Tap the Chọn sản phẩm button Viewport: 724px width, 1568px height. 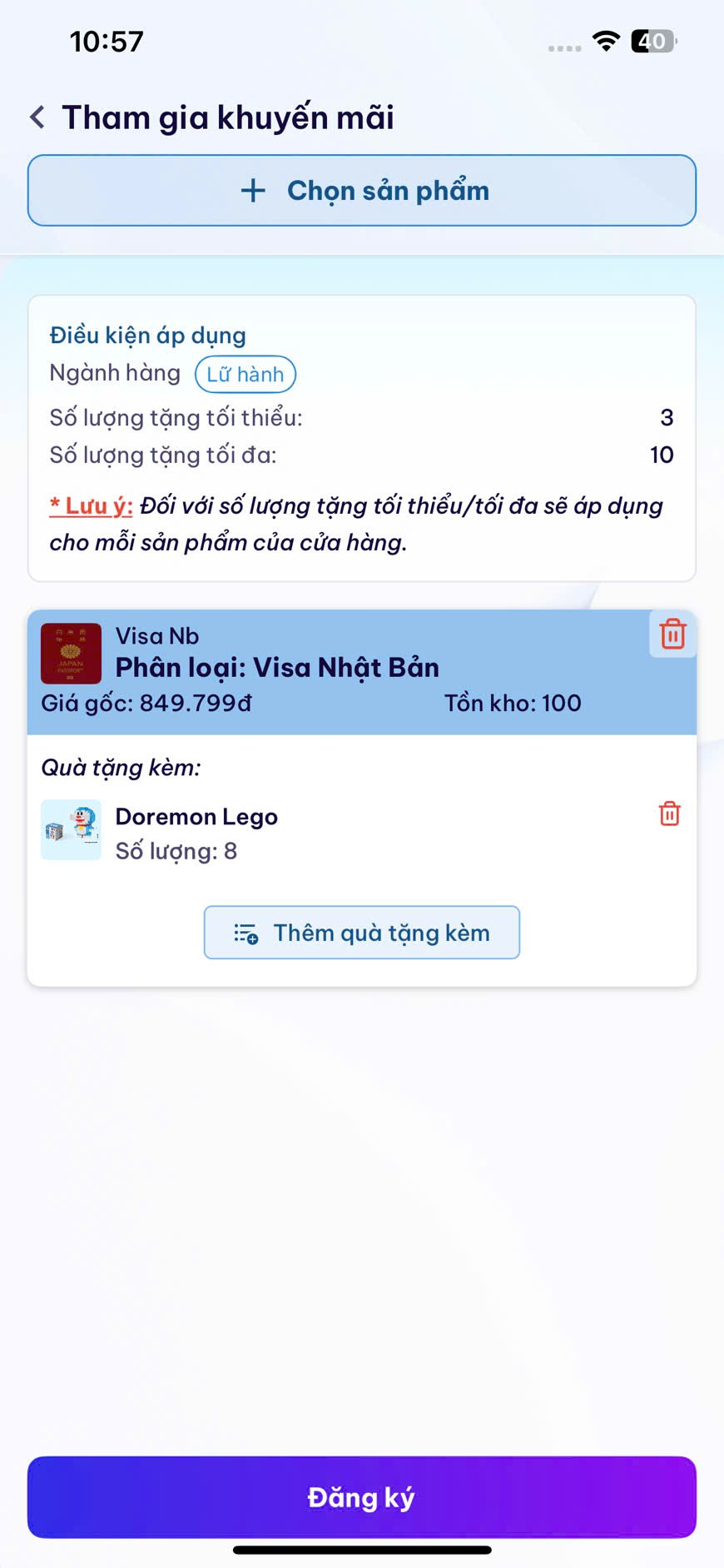coord(362,191)
